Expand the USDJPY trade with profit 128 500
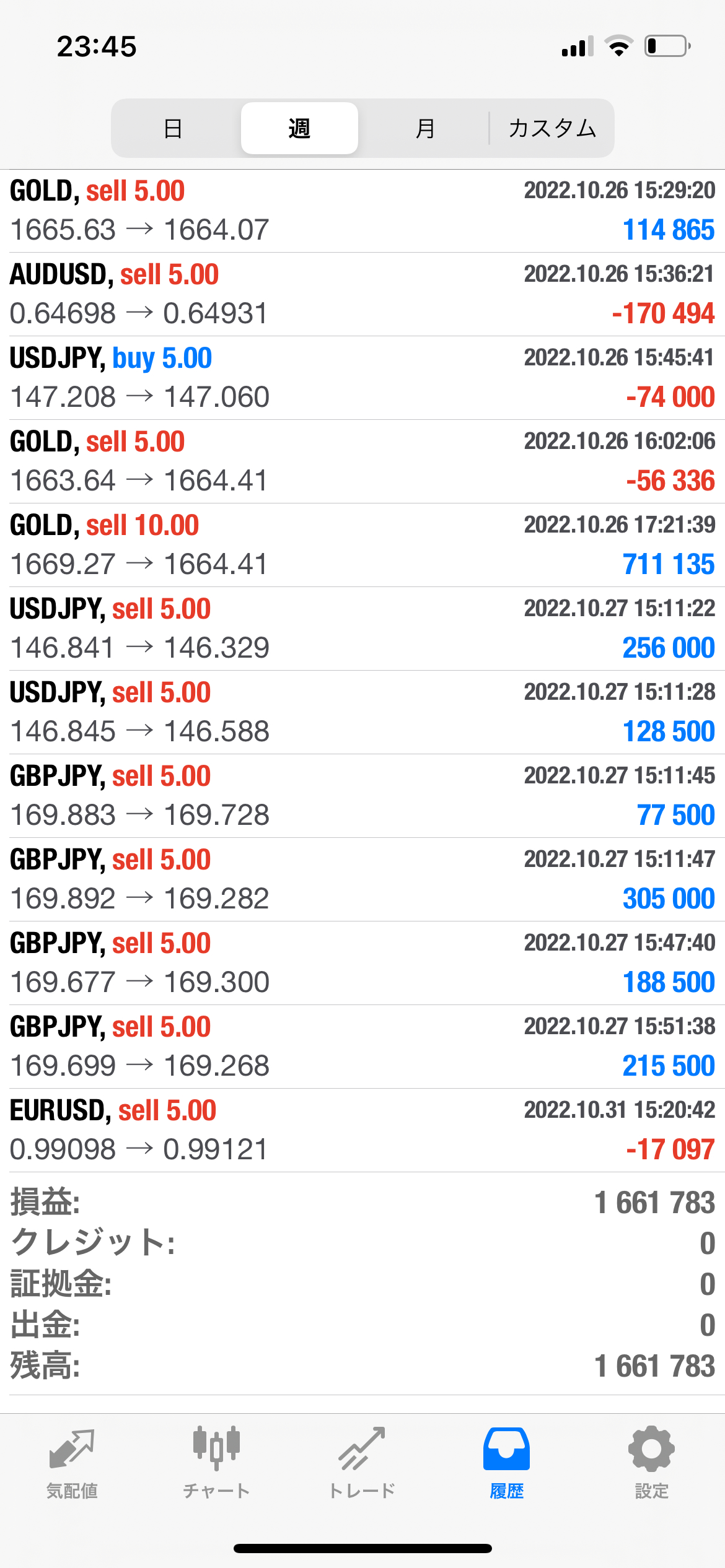The image size is (725, 1568). [x=362, y=712]
